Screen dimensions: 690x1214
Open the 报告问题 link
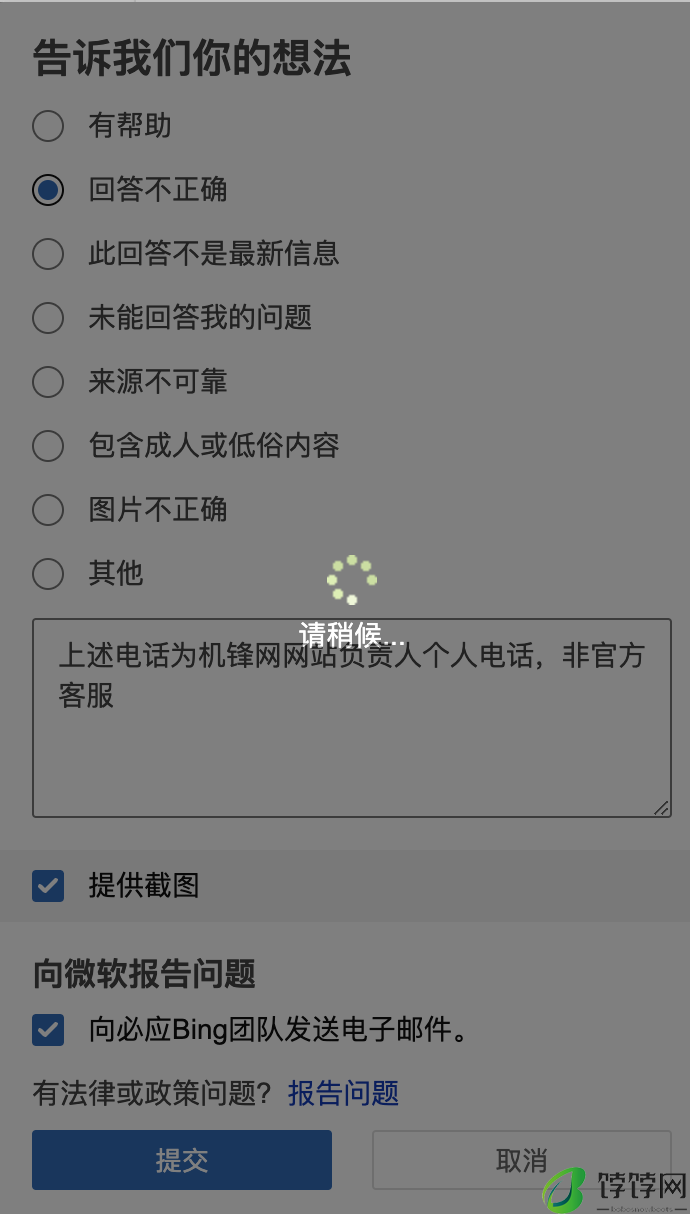(x=343, y=1093)
